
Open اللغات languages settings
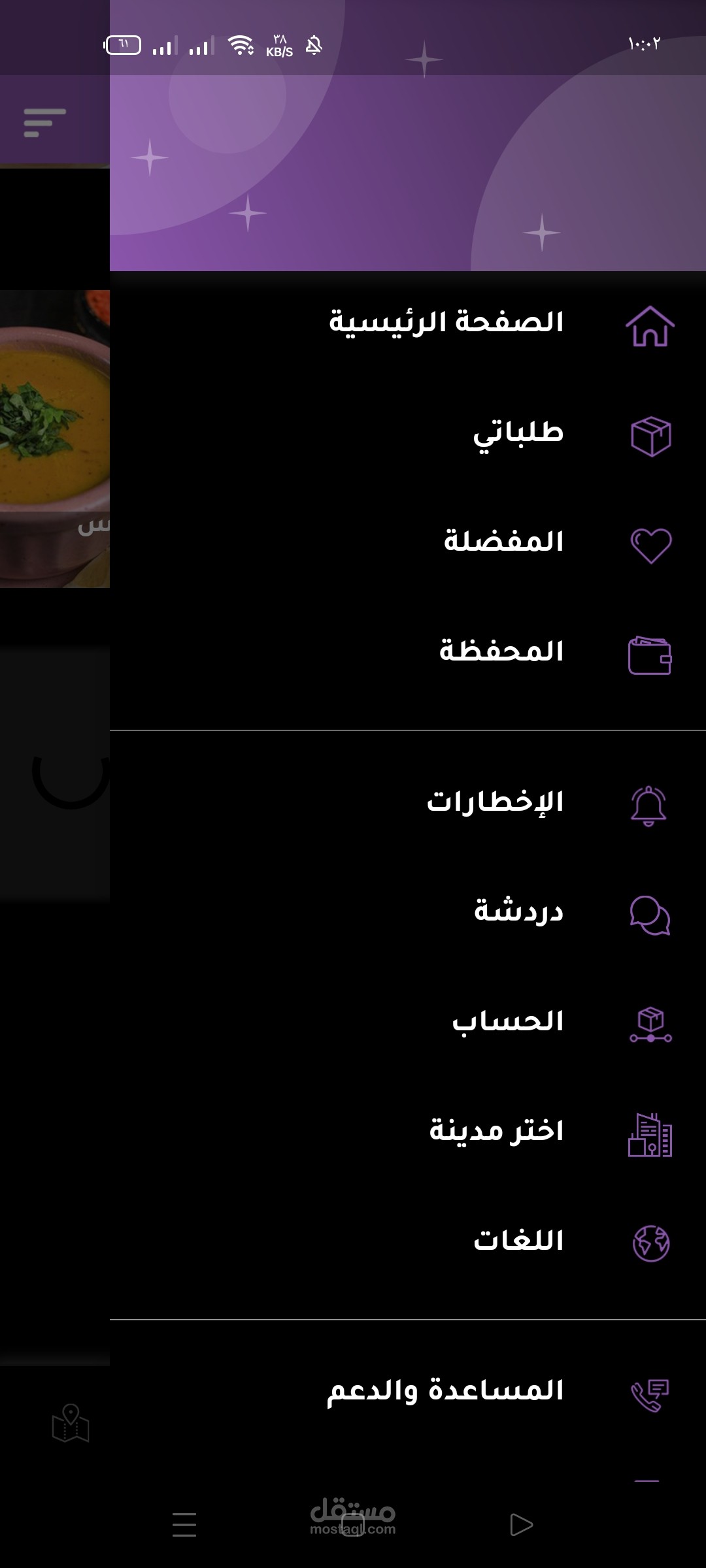518,1241
